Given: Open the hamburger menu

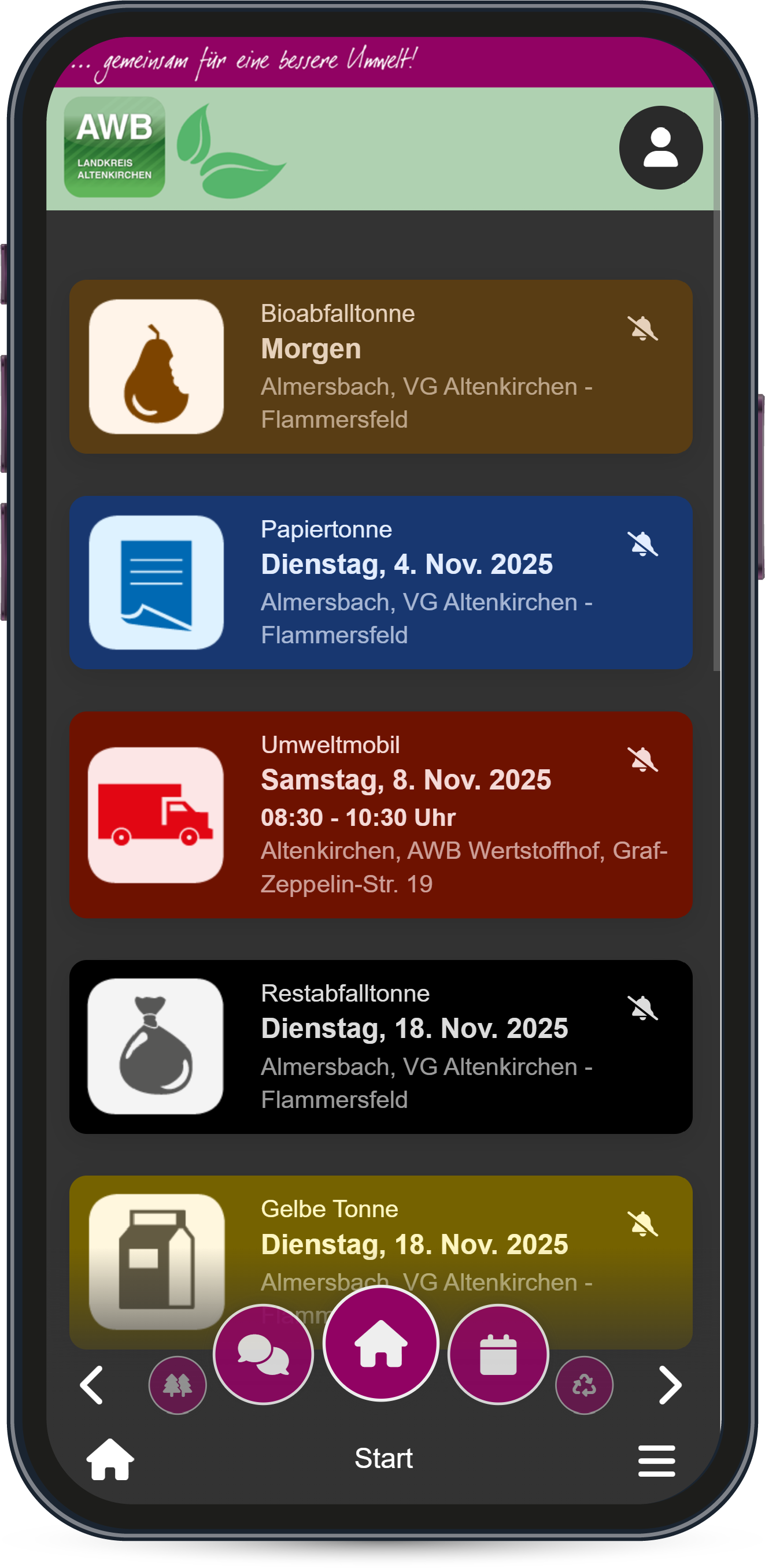Looking at the screenshot, I should click(x=657, y=1461).
